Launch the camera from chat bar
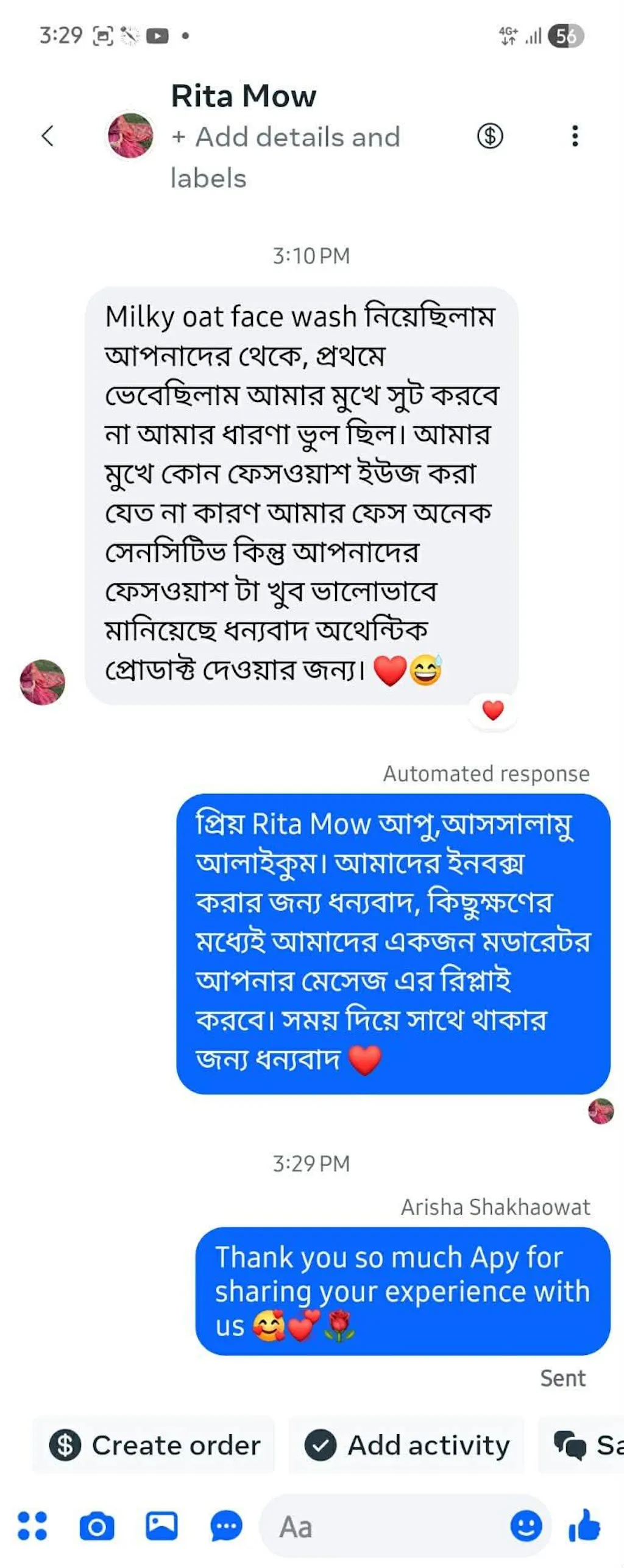 click(97, 1525)
